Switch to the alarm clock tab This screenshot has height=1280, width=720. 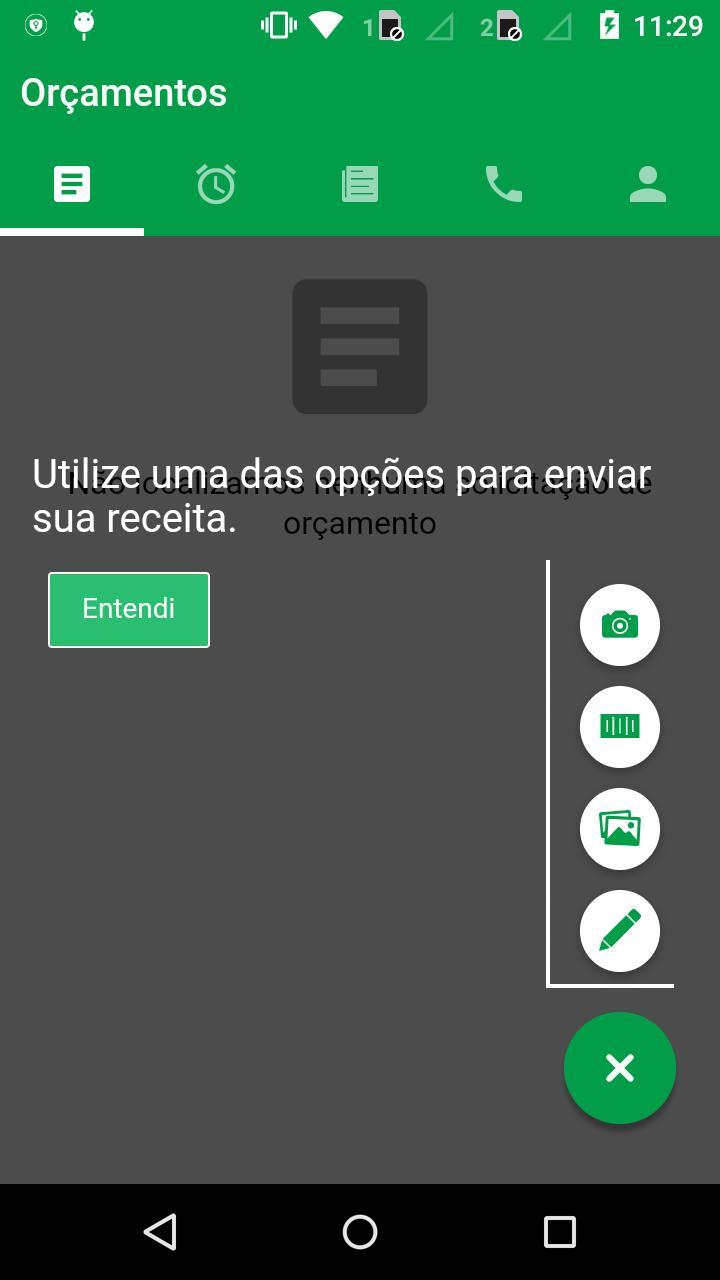[x=216, y=184]
